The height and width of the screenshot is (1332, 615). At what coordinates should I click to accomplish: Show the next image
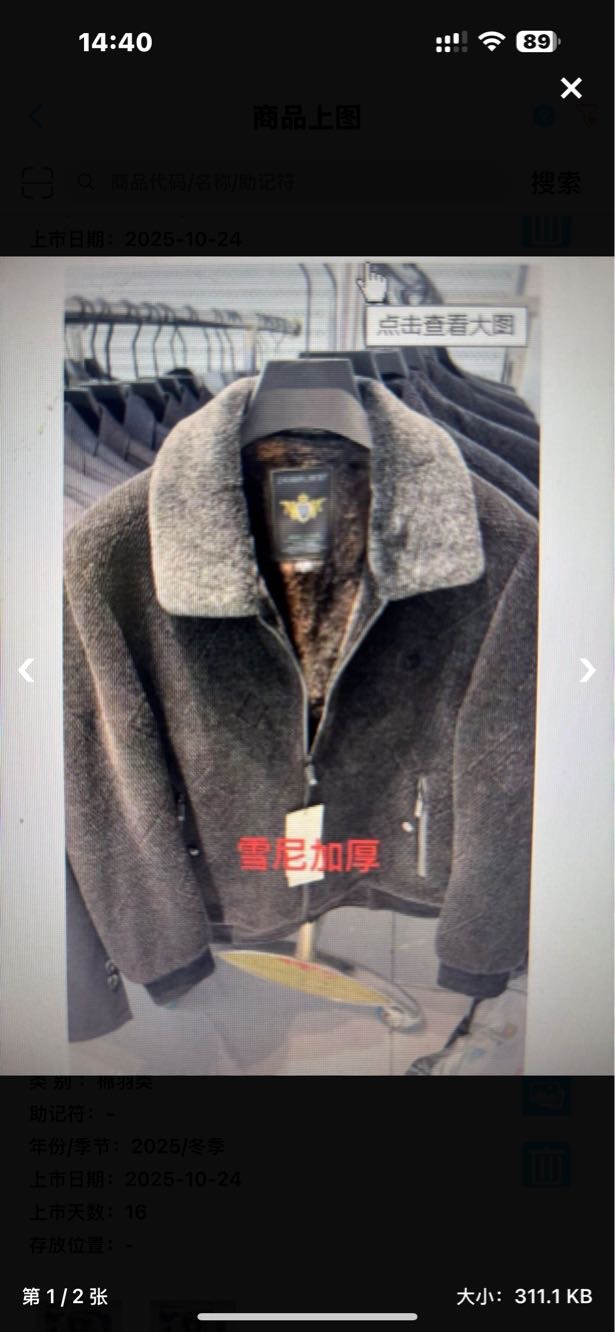(x=588, y=670)
